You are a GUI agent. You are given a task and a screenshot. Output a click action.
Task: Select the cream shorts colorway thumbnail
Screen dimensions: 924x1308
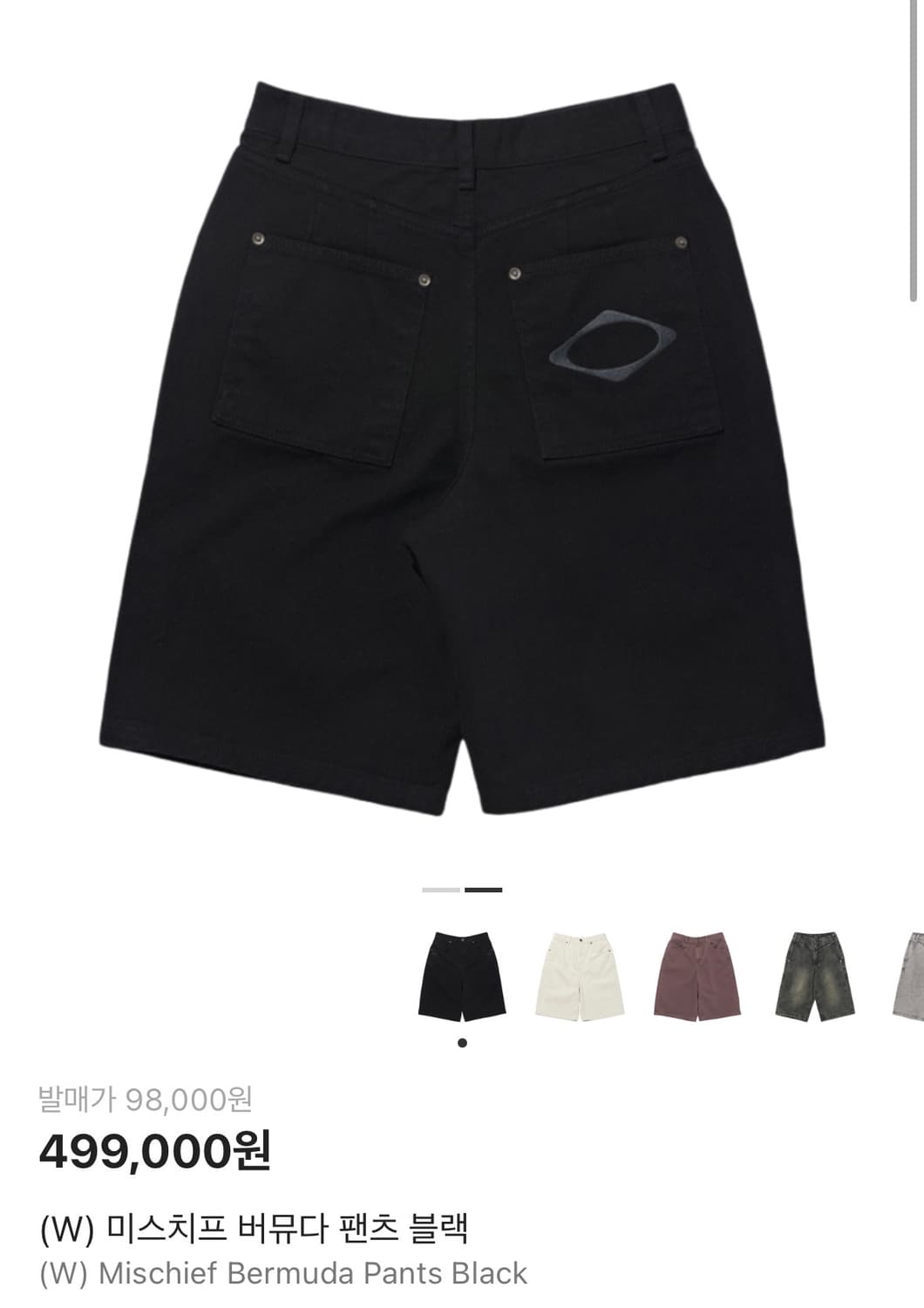pyautogui.click(x=582, y=977)
